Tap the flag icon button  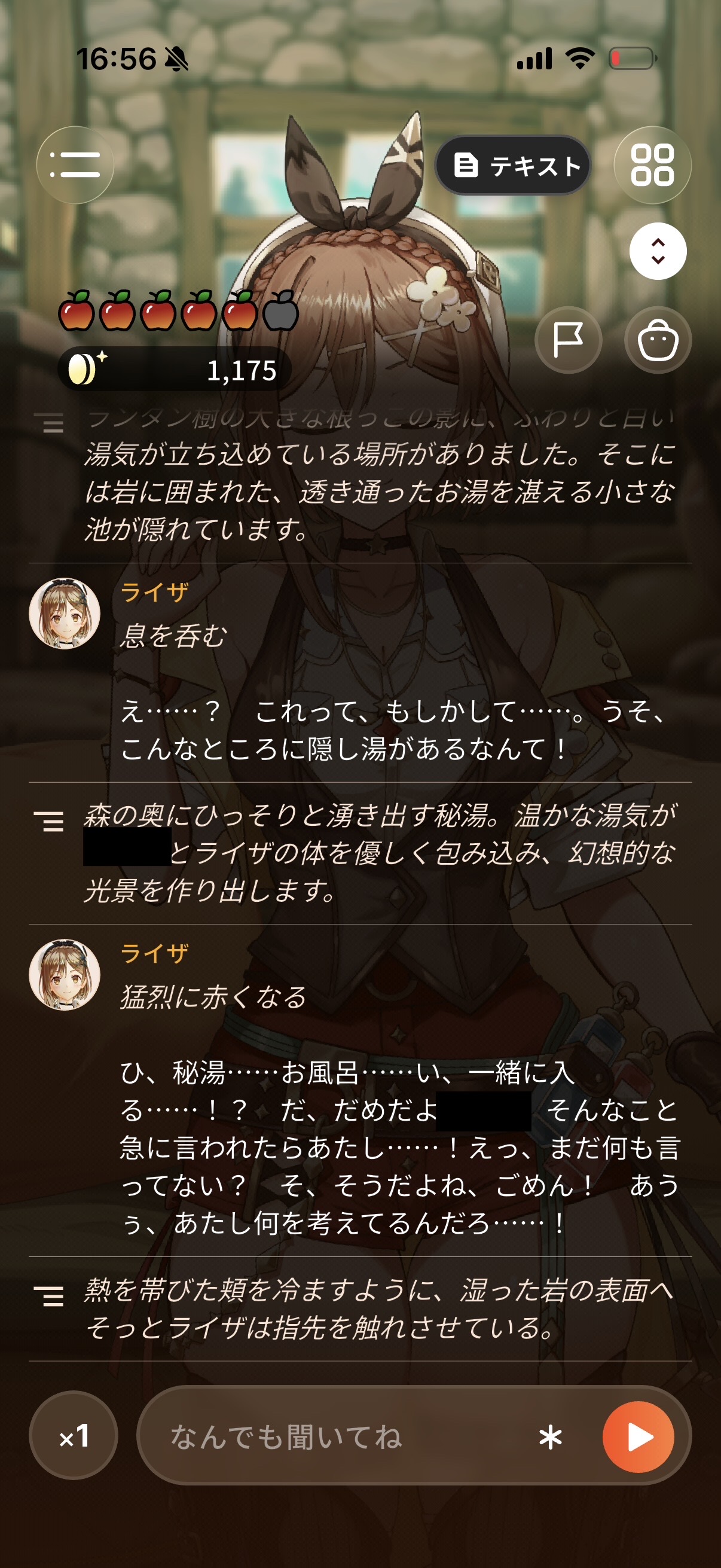point(569,340)
